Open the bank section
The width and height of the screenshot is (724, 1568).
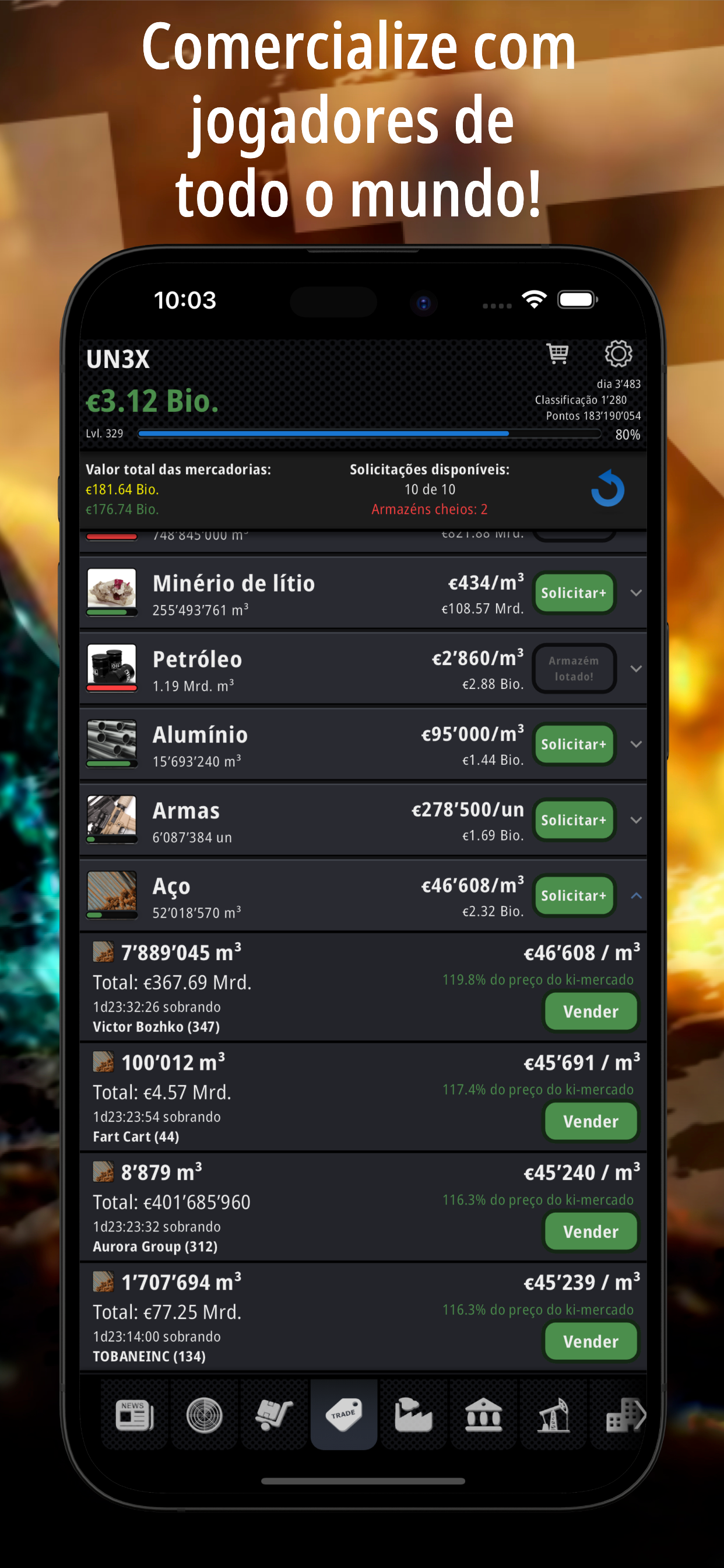pos(484,1414)
